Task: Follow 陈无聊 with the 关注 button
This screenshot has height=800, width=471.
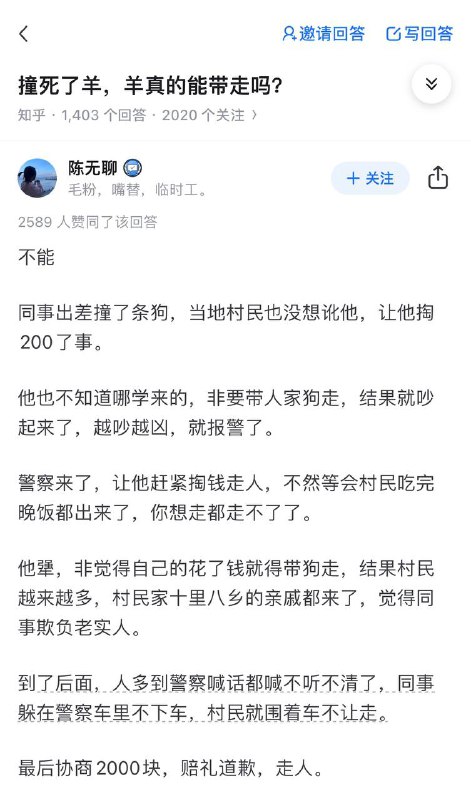Action: click(370, 178)
